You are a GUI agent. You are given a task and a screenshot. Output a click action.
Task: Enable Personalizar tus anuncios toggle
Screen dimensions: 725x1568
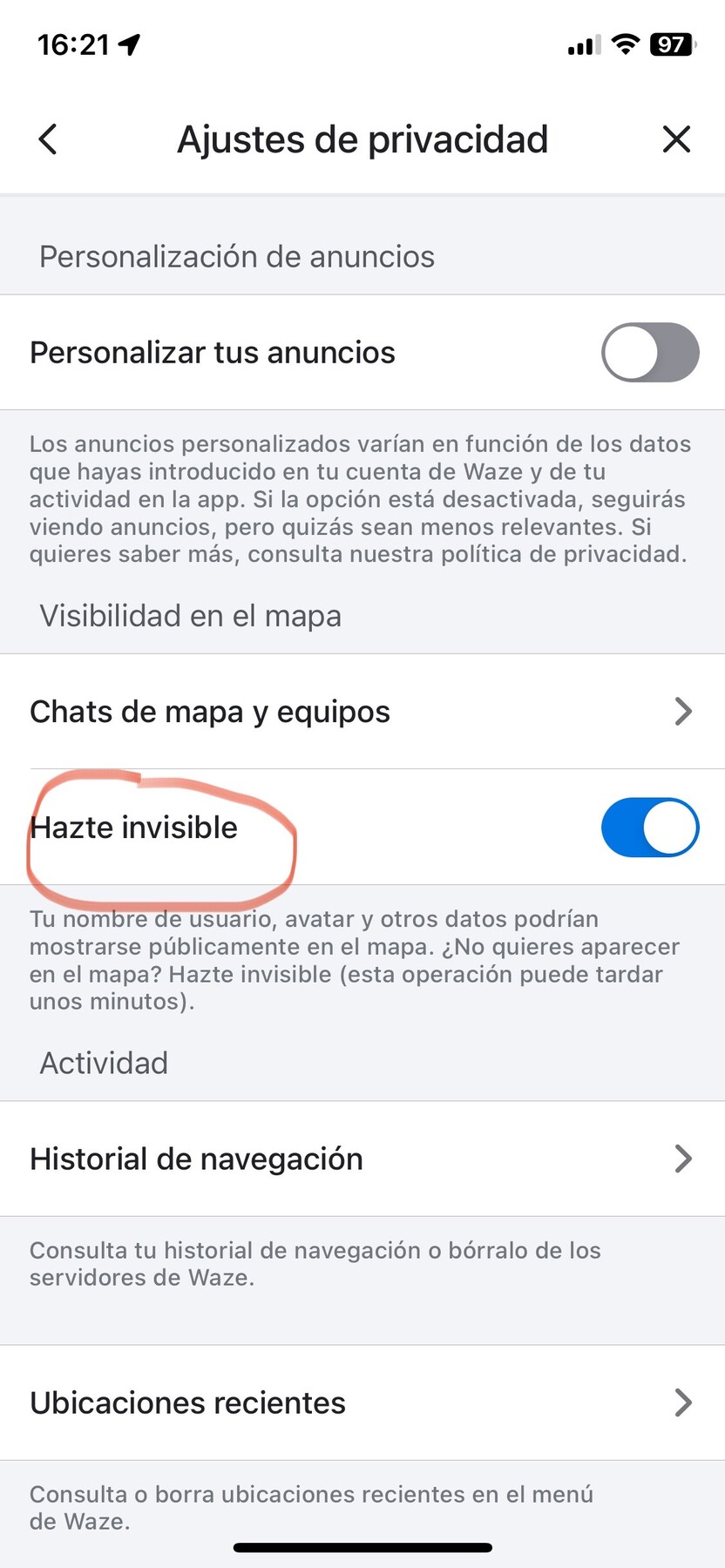tap(650, 352)
